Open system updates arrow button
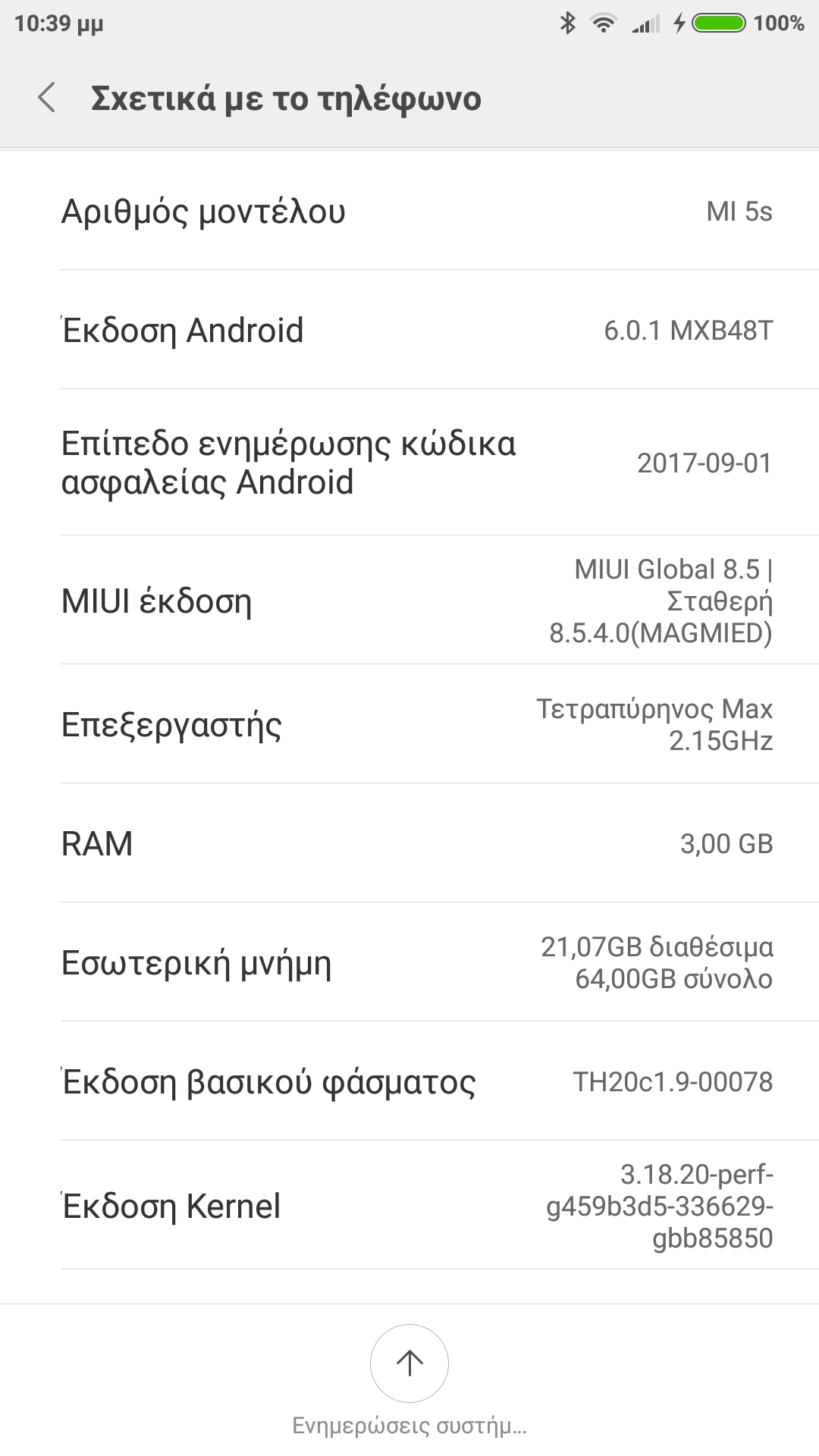The width and height of the screenshot is (819, 1456). [409, 1363]
